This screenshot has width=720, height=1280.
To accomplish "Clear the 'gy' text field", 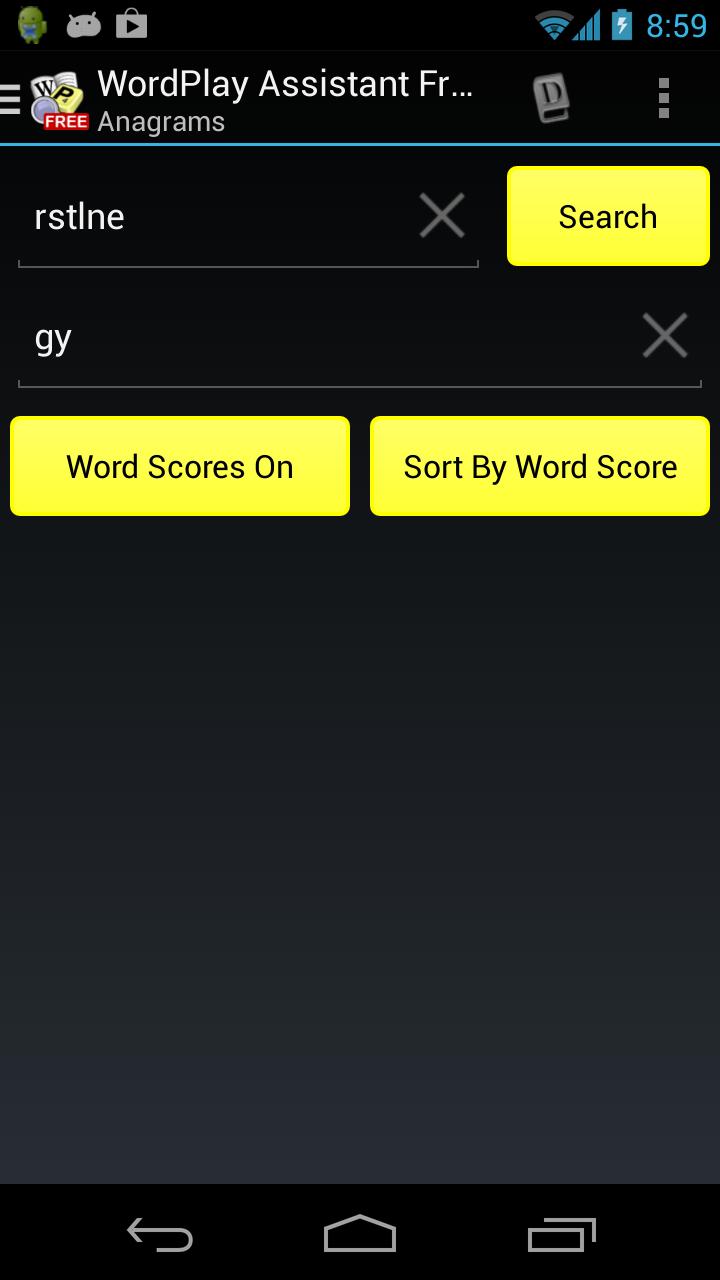I will [665, 336].
